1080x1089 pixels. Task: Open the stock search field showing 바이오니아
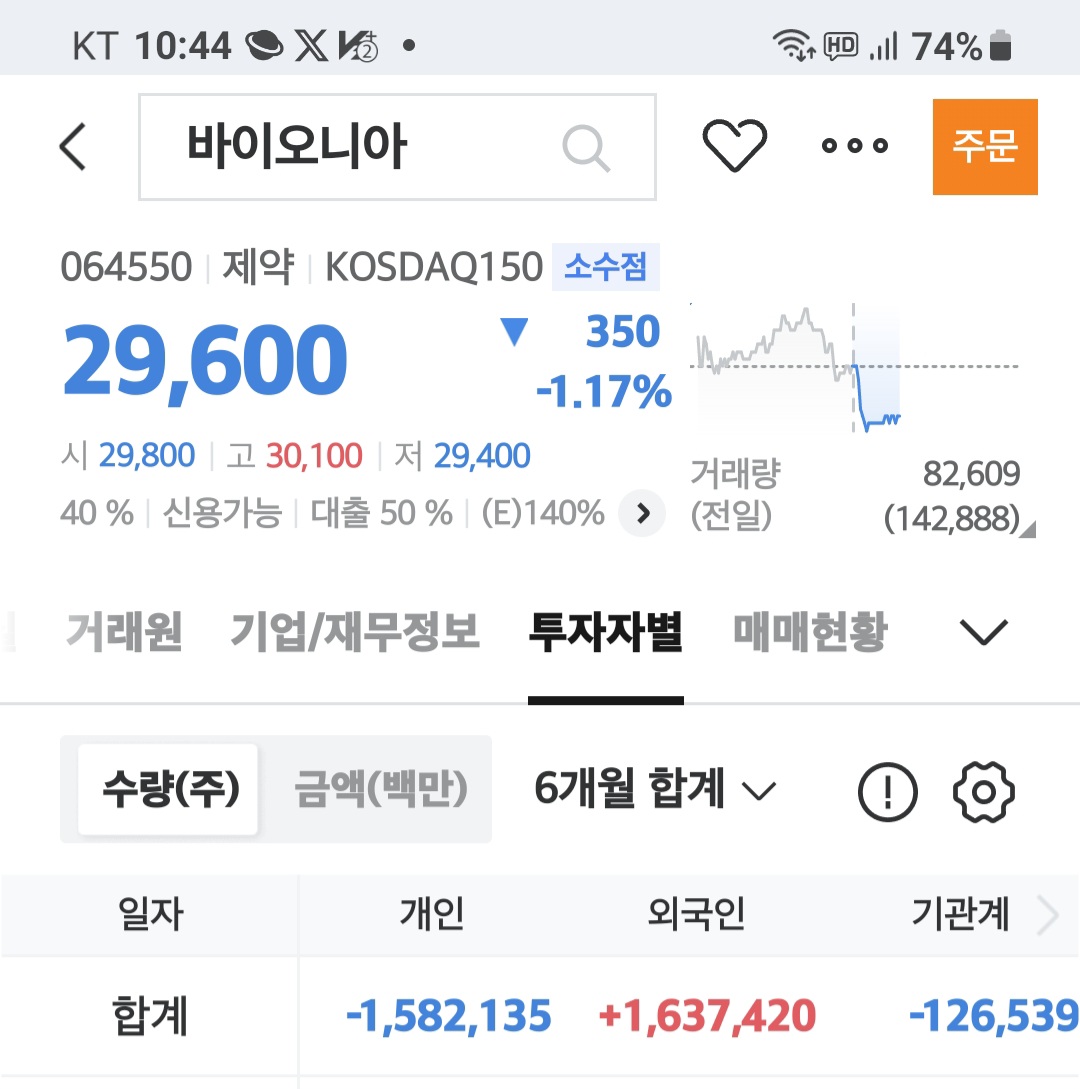(x=396, y=147)
